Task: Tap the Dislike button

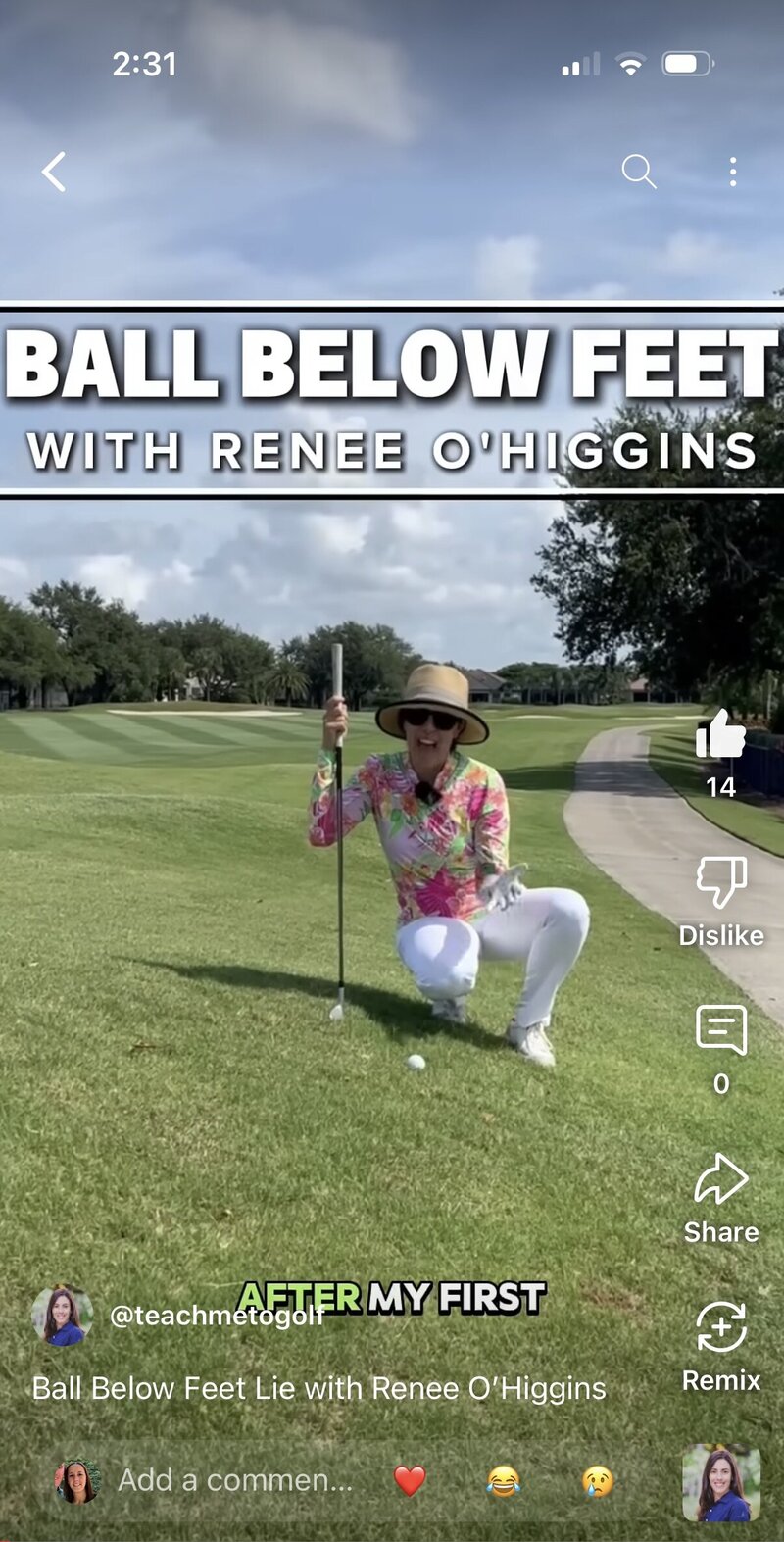Action: click(x=721, y=882)
